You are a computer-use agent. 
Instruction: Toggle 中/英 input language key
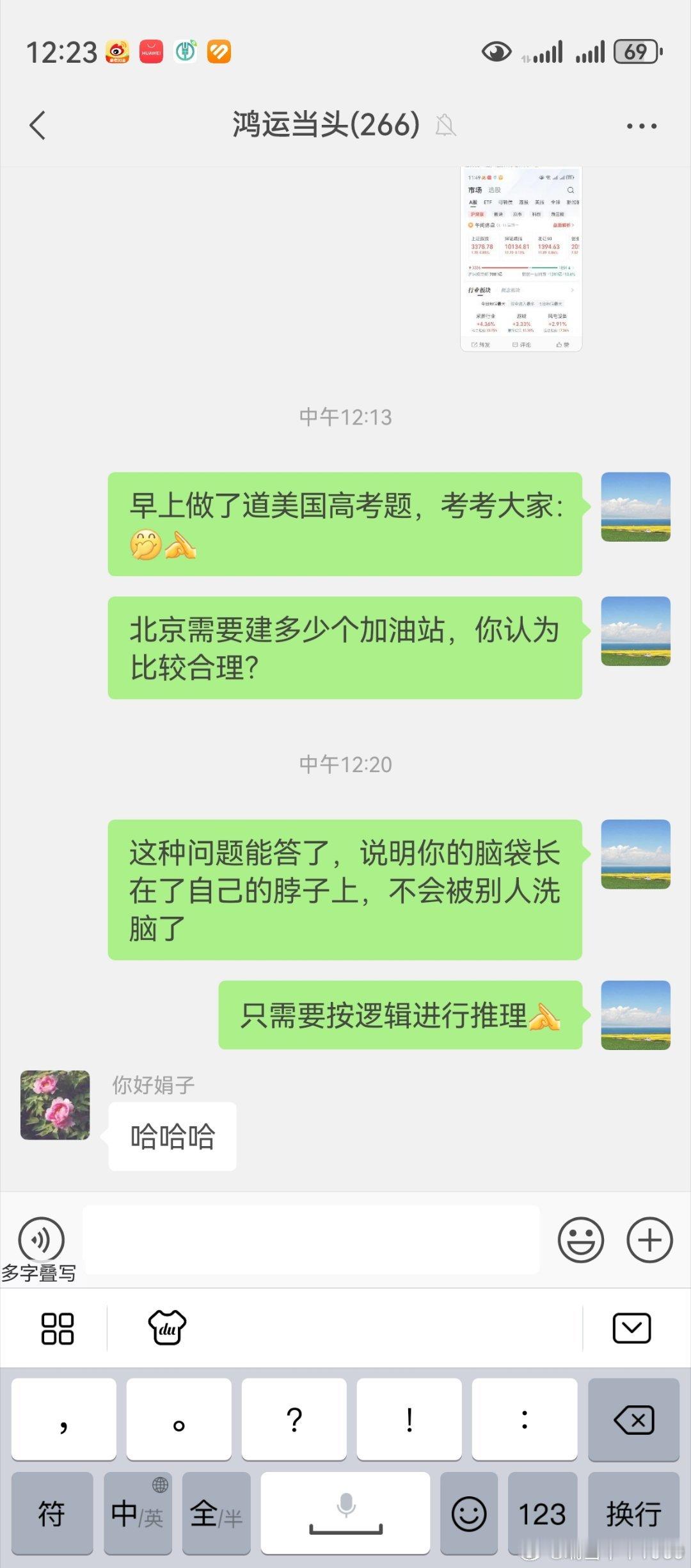coord(138,1514)
